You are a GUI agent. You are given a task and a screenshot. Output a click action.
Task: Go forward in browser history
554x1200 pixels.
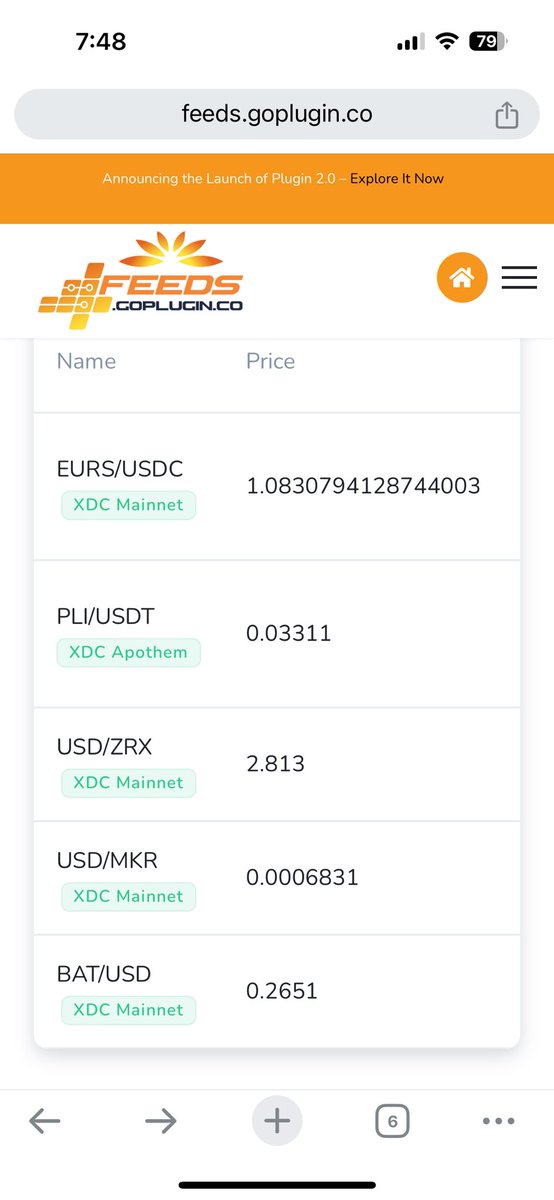tap(160, 1122)
